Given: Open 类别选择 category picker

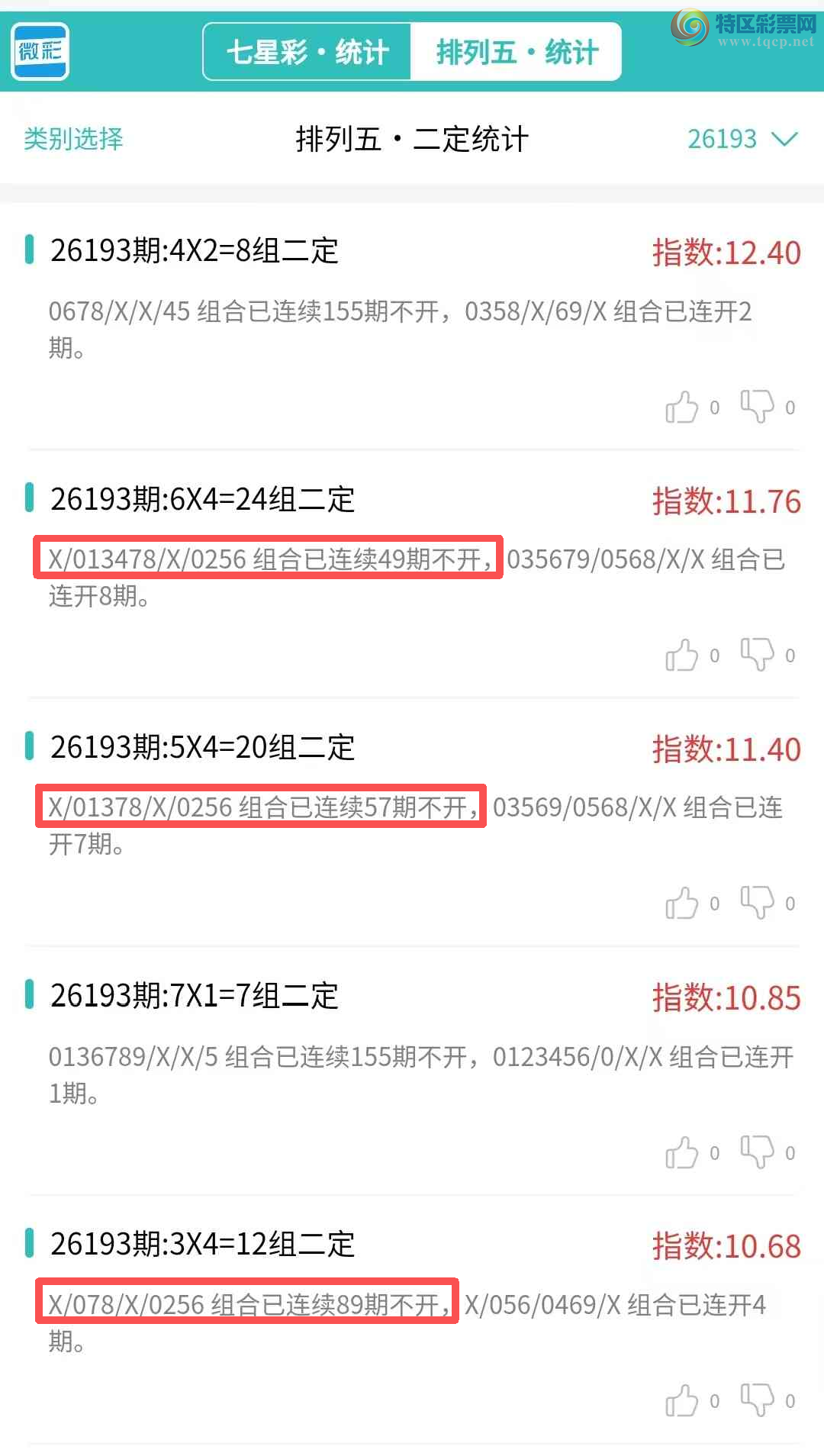Looking at the screenshot, I should (73, 139).
